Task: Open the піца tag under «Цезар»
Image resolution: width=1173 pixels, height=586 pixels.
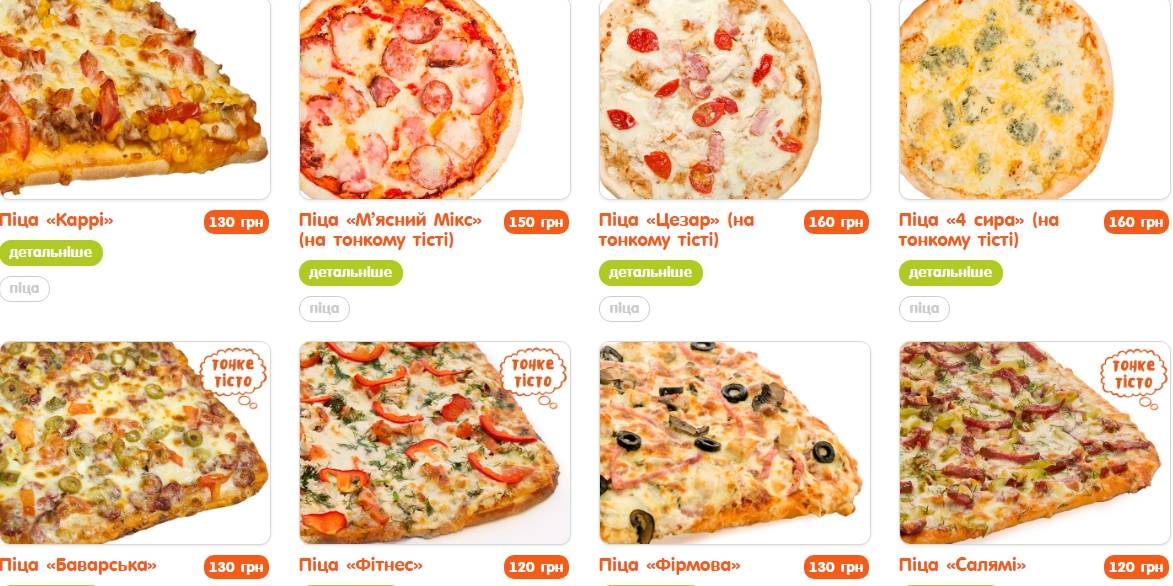Action: (x=624, y=309)
